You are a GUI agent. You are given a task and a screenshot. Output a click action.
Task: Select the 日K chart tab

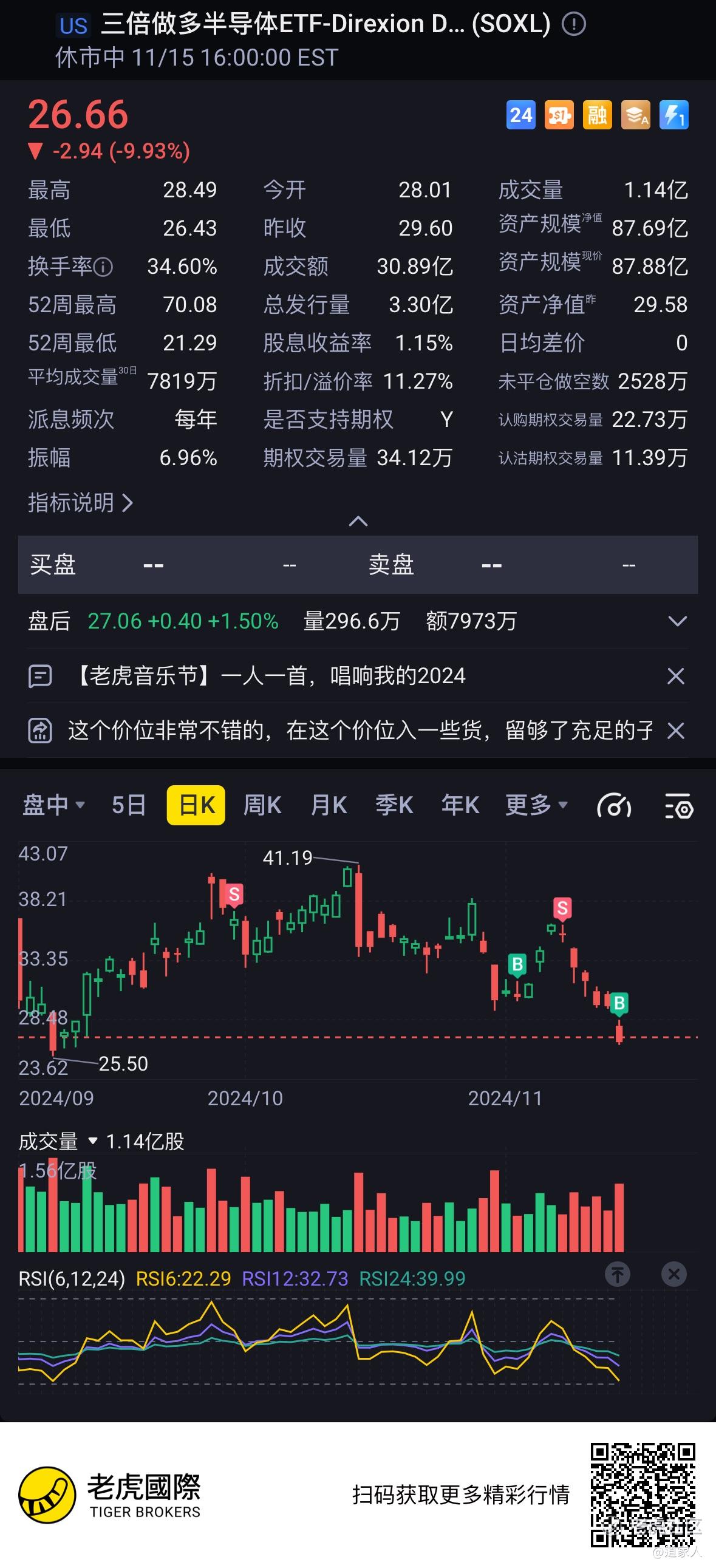click(x=196, y=805)
